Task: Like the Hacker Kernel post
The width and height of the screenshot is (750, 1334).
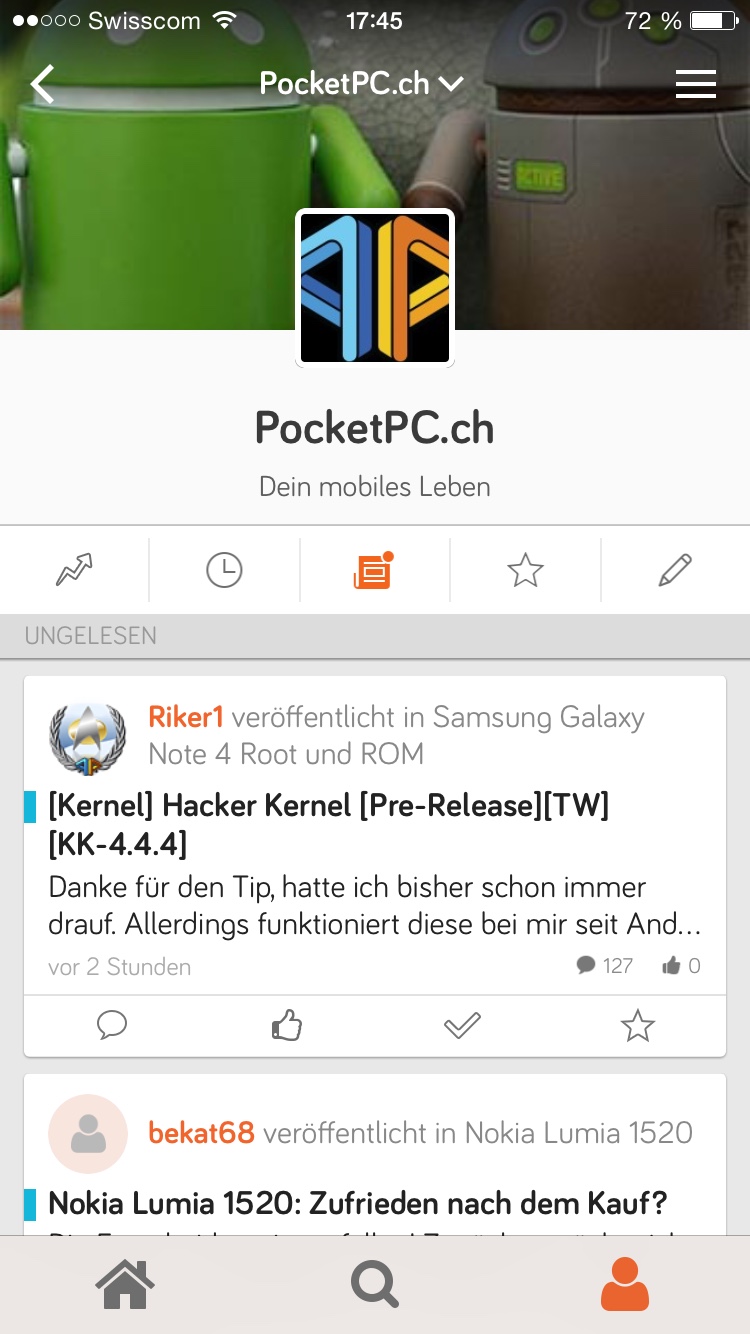Action: 287,1026
